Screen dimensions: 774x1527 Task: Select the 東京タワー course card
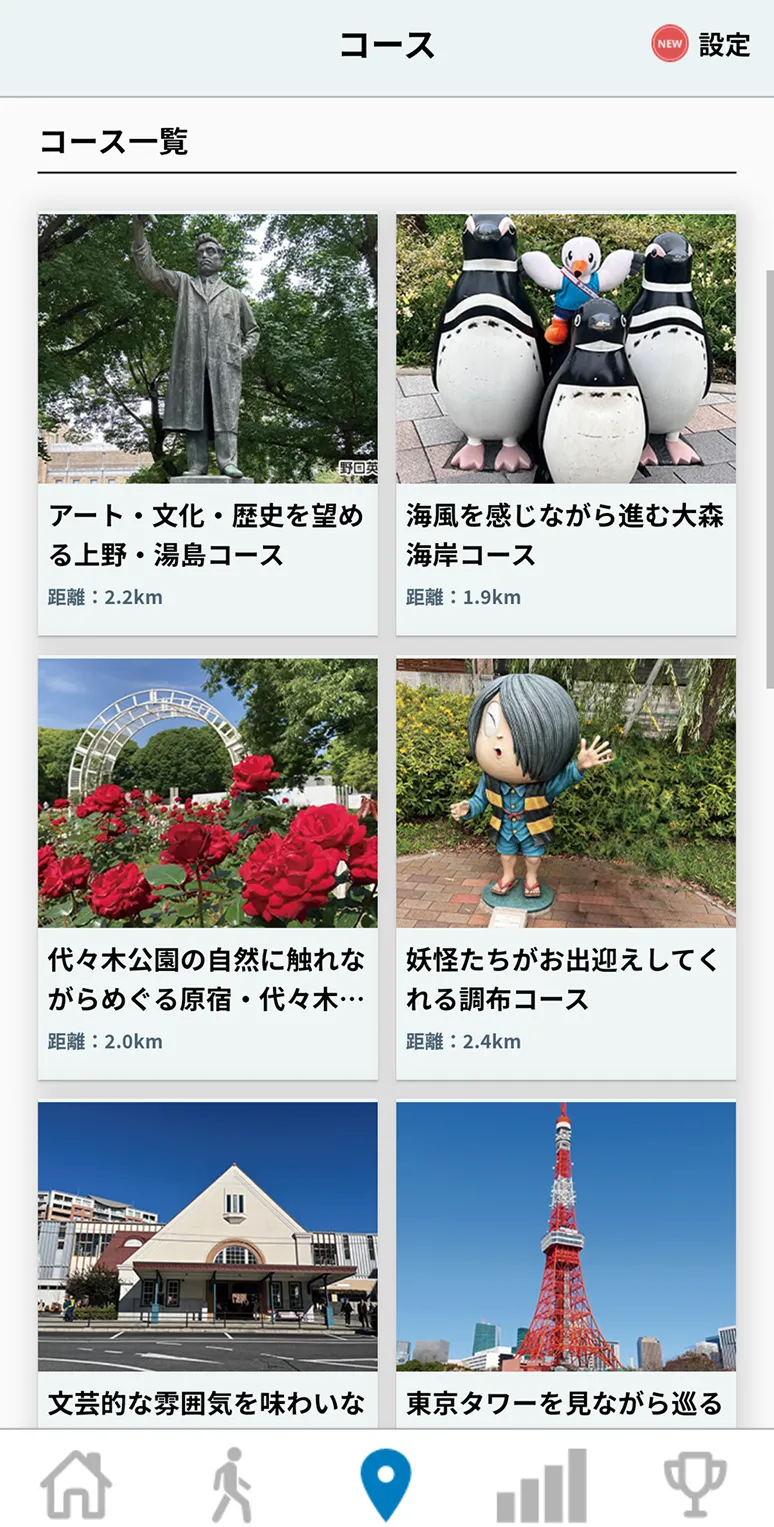(x=565, y=1263)
